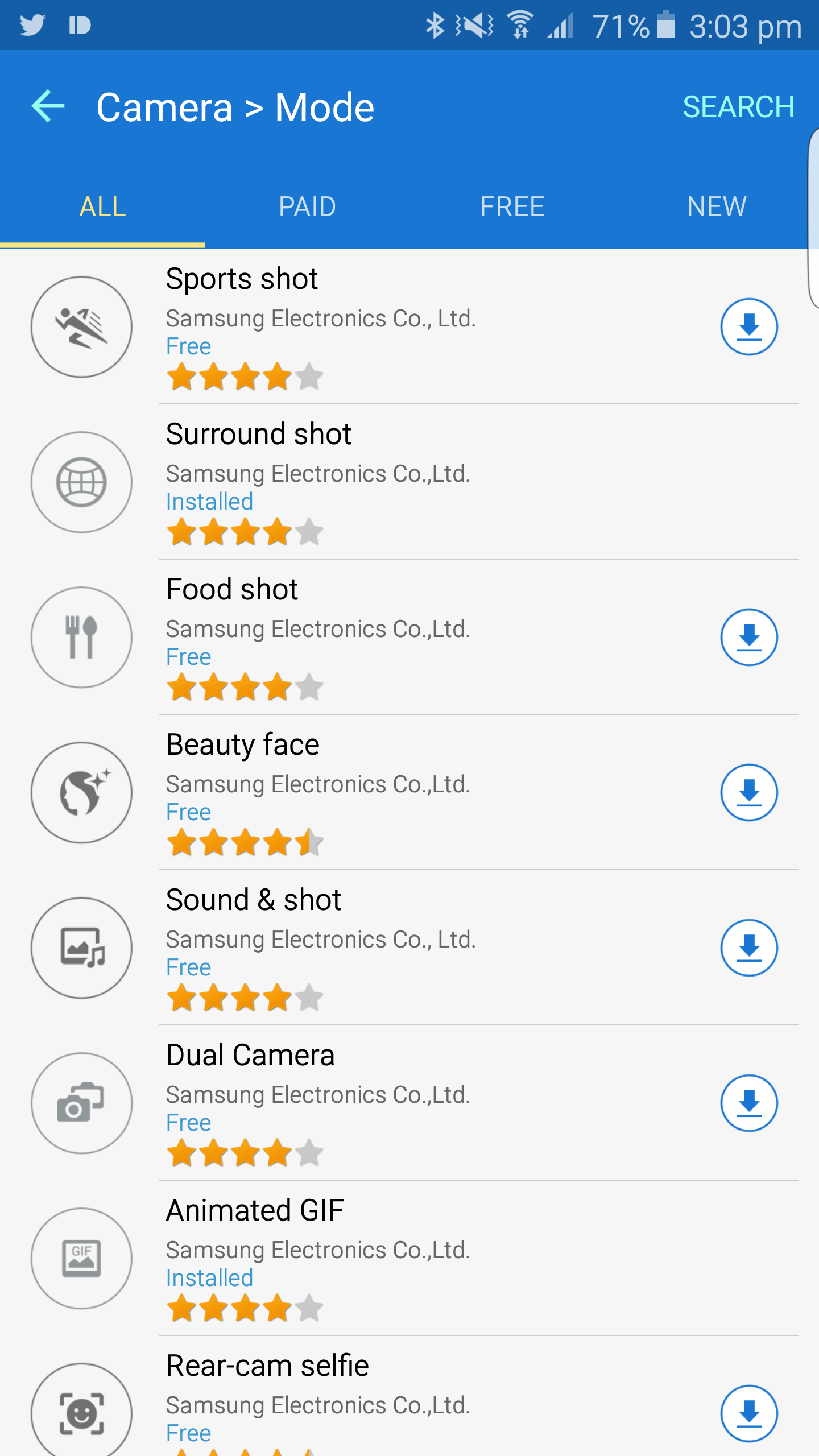This screenshot has height=1456, width=819.
Task: Download the Dual Camera mode
Action: [749, 1103]
